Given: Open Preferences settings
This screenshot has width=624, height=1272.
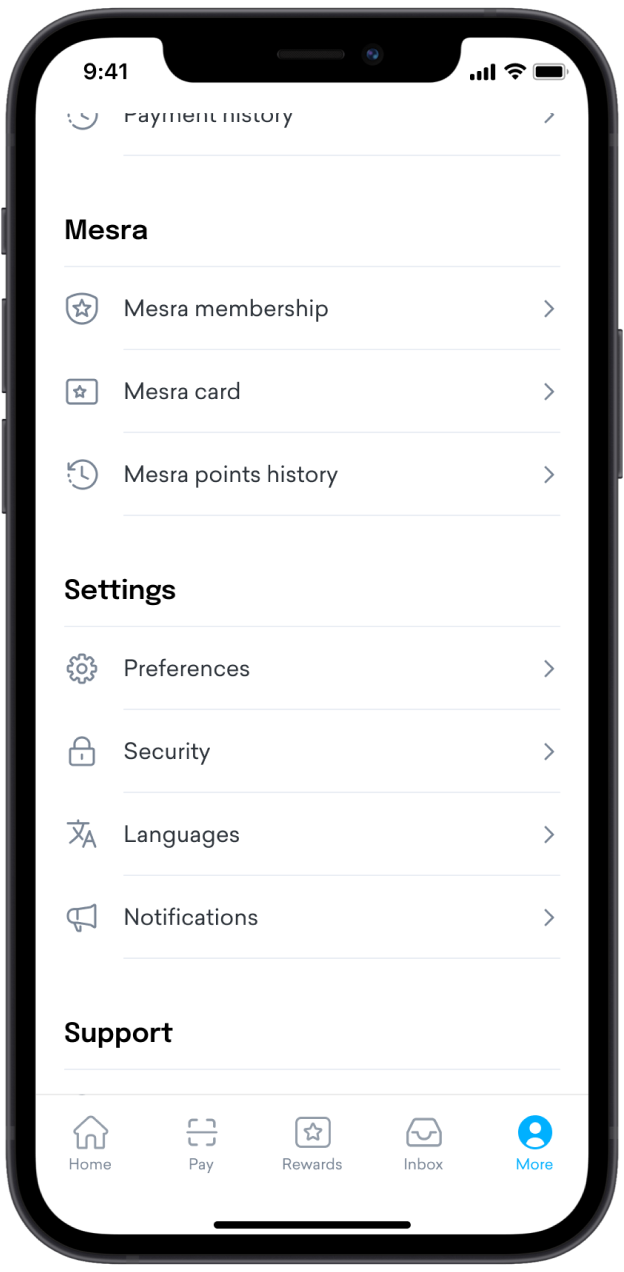Looking at the screenshot, I should tap(310, 669).
